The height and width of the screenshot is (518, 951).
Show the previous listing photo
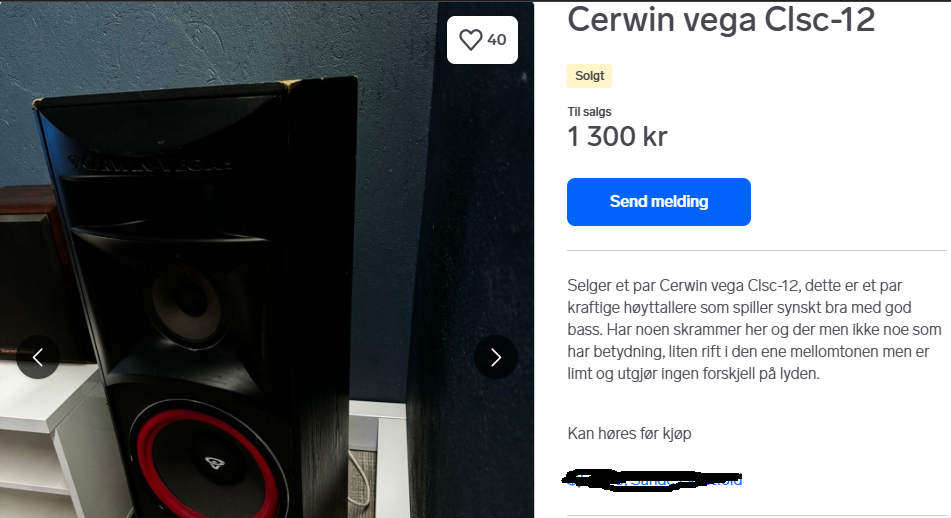click(x=38, y=357)
